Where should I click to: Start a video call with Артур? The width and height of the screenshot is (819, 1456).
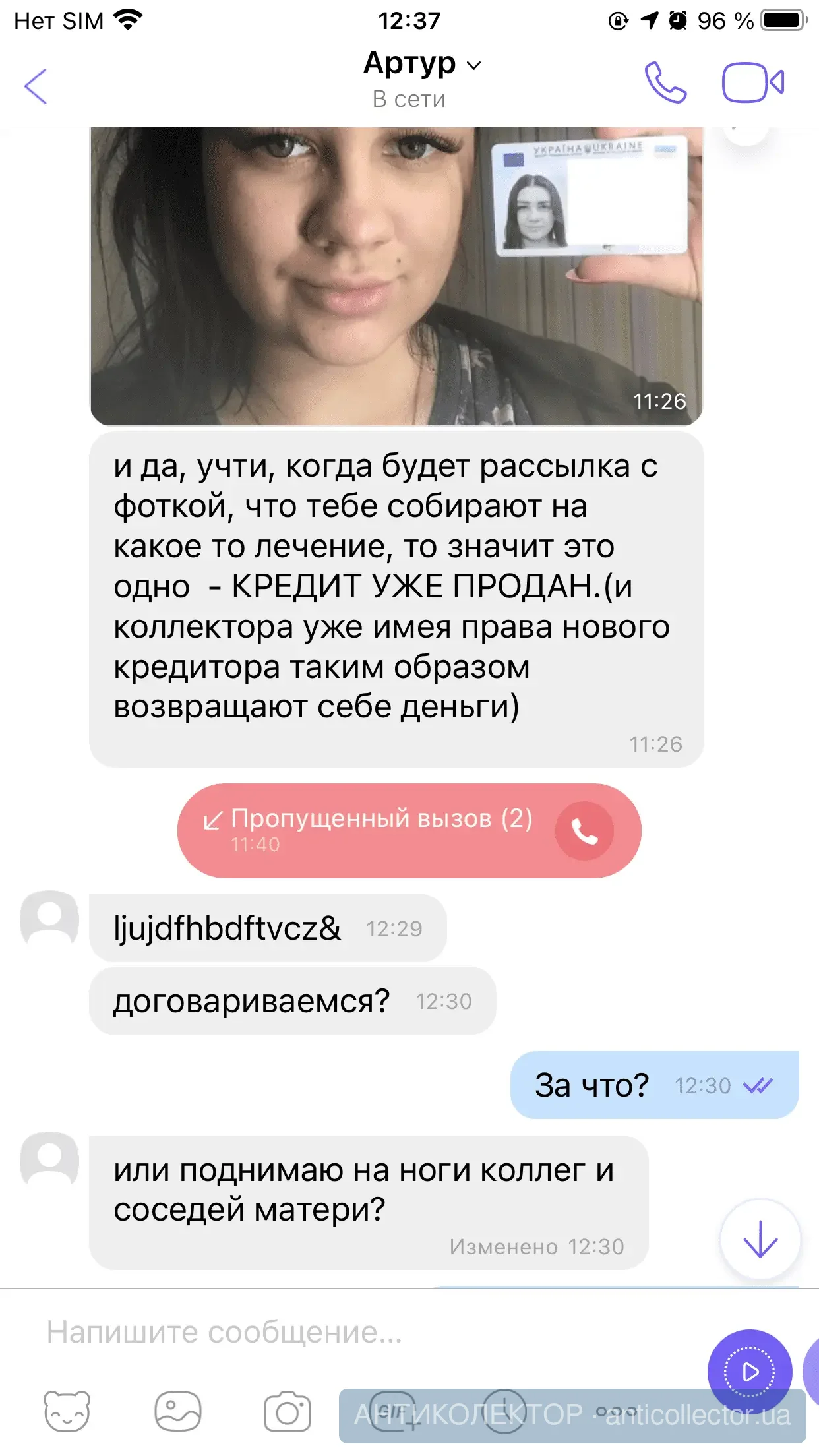[x=752, y=83]
